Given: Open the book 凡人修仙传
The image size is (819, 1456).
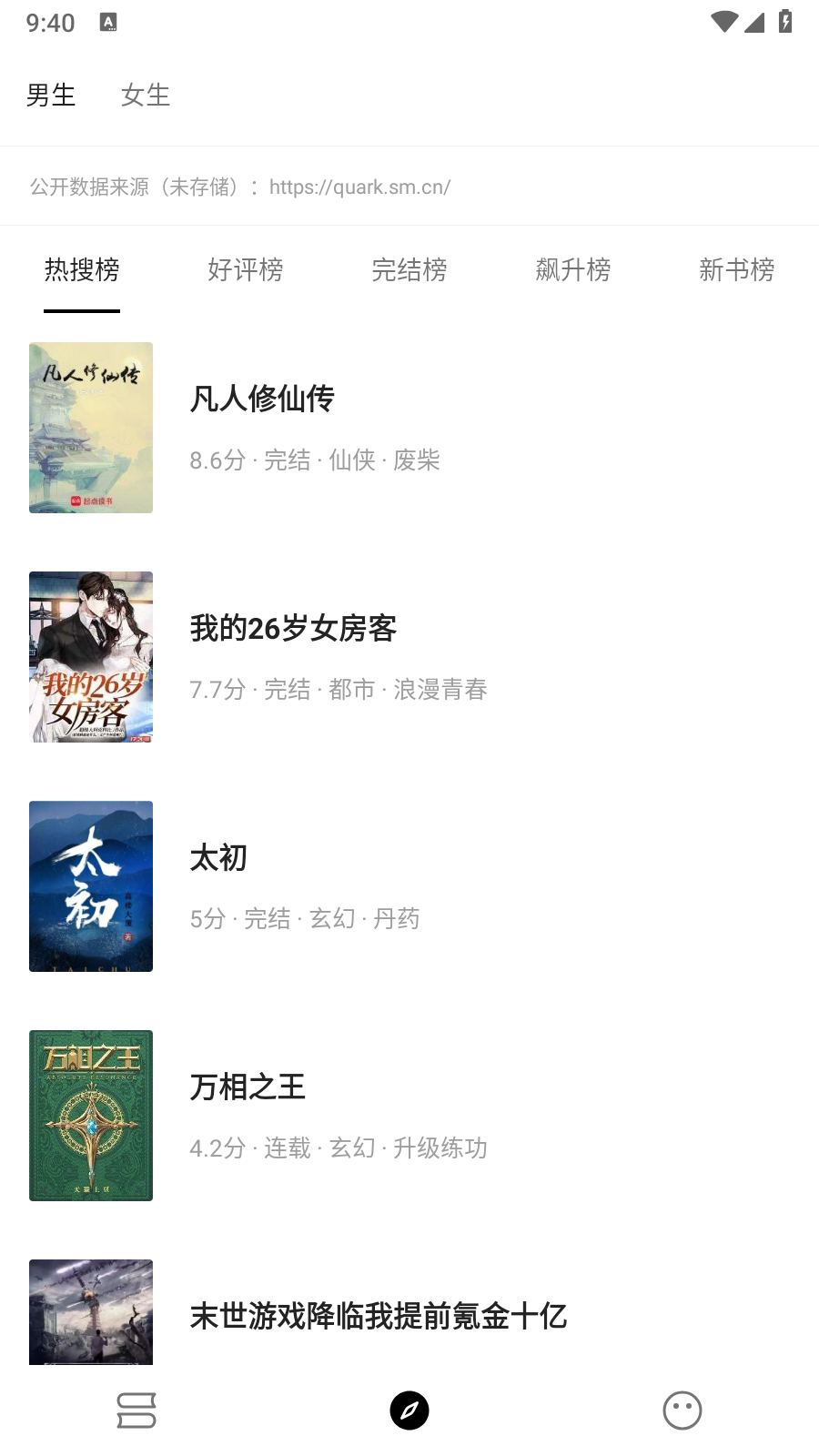Looking at the screenshot, I should [409, 428].
